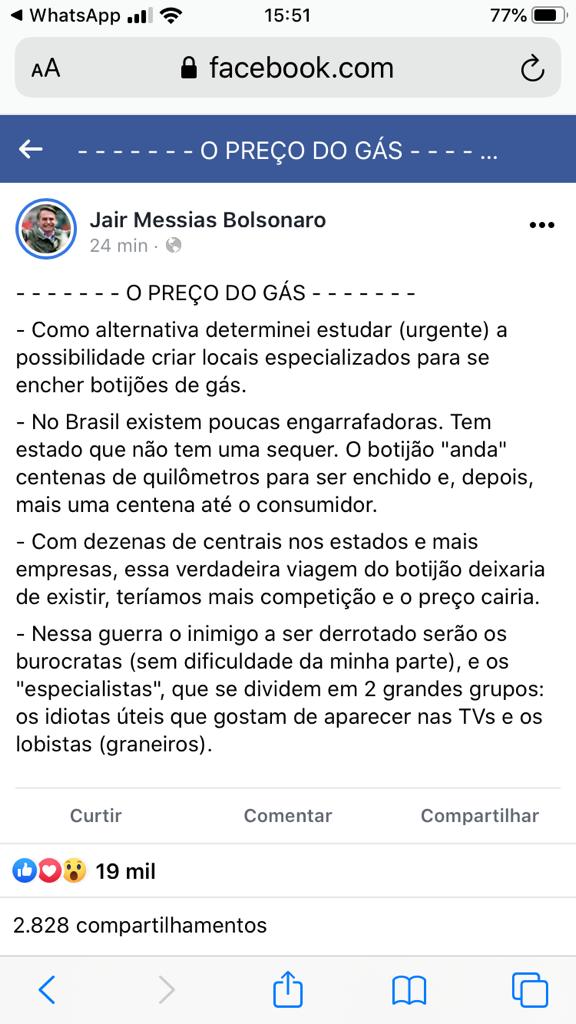Open the post's three-dot options menu
The image size is (576, 1024).
[x=541, y=225]
